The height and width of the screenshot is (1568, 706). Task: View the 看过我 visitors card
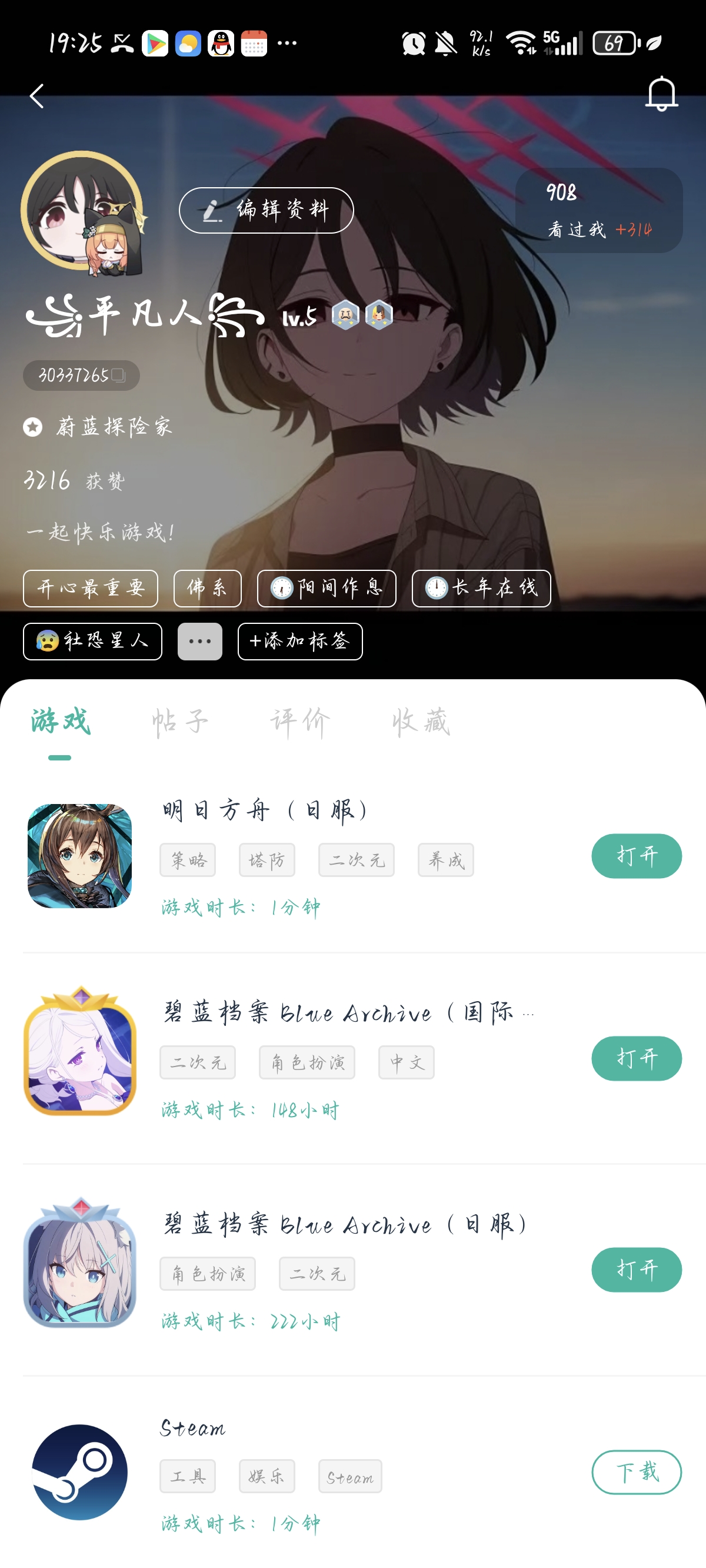tap(598, 211)
